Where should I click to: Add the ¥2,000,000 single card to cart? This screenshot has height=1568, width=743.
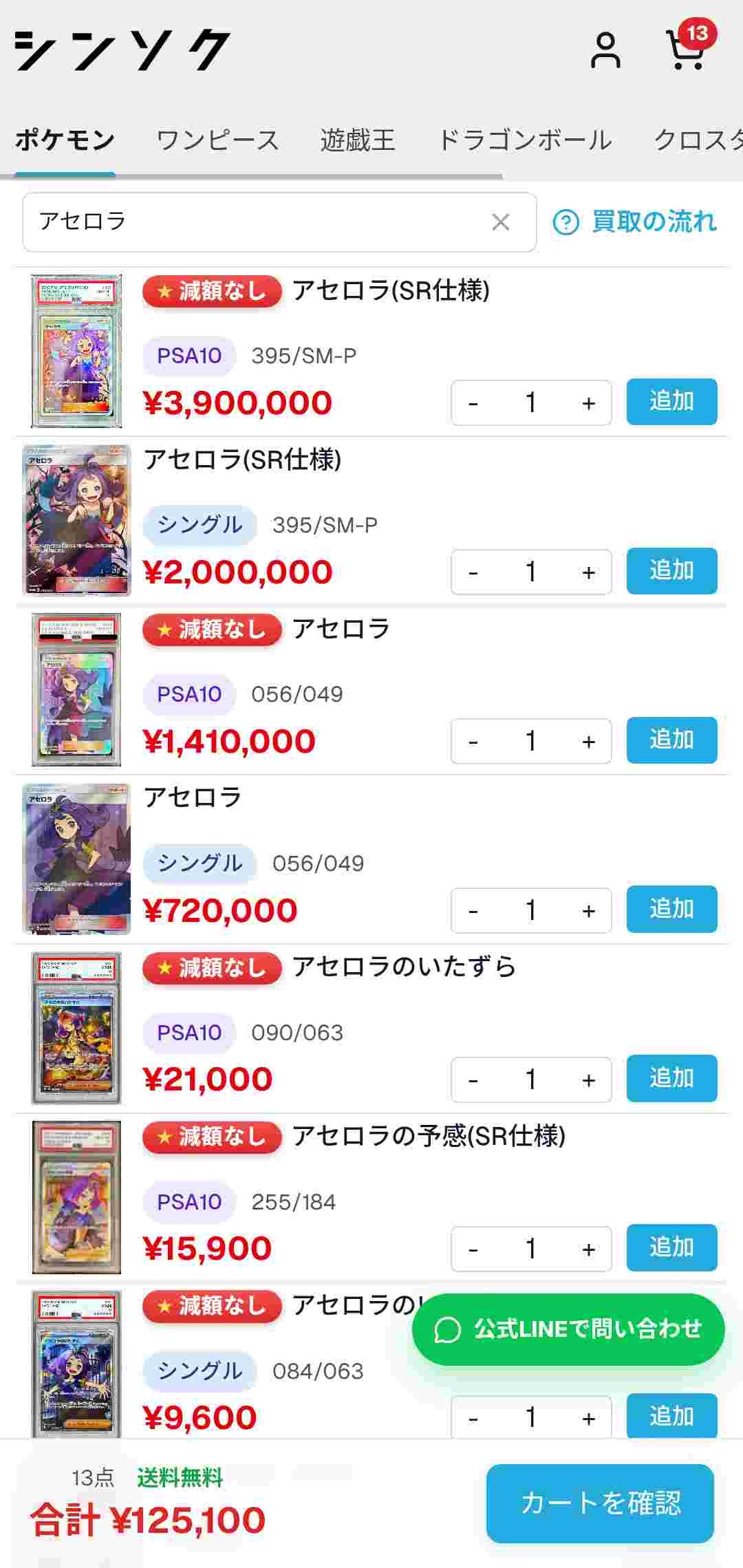(671, 571)
